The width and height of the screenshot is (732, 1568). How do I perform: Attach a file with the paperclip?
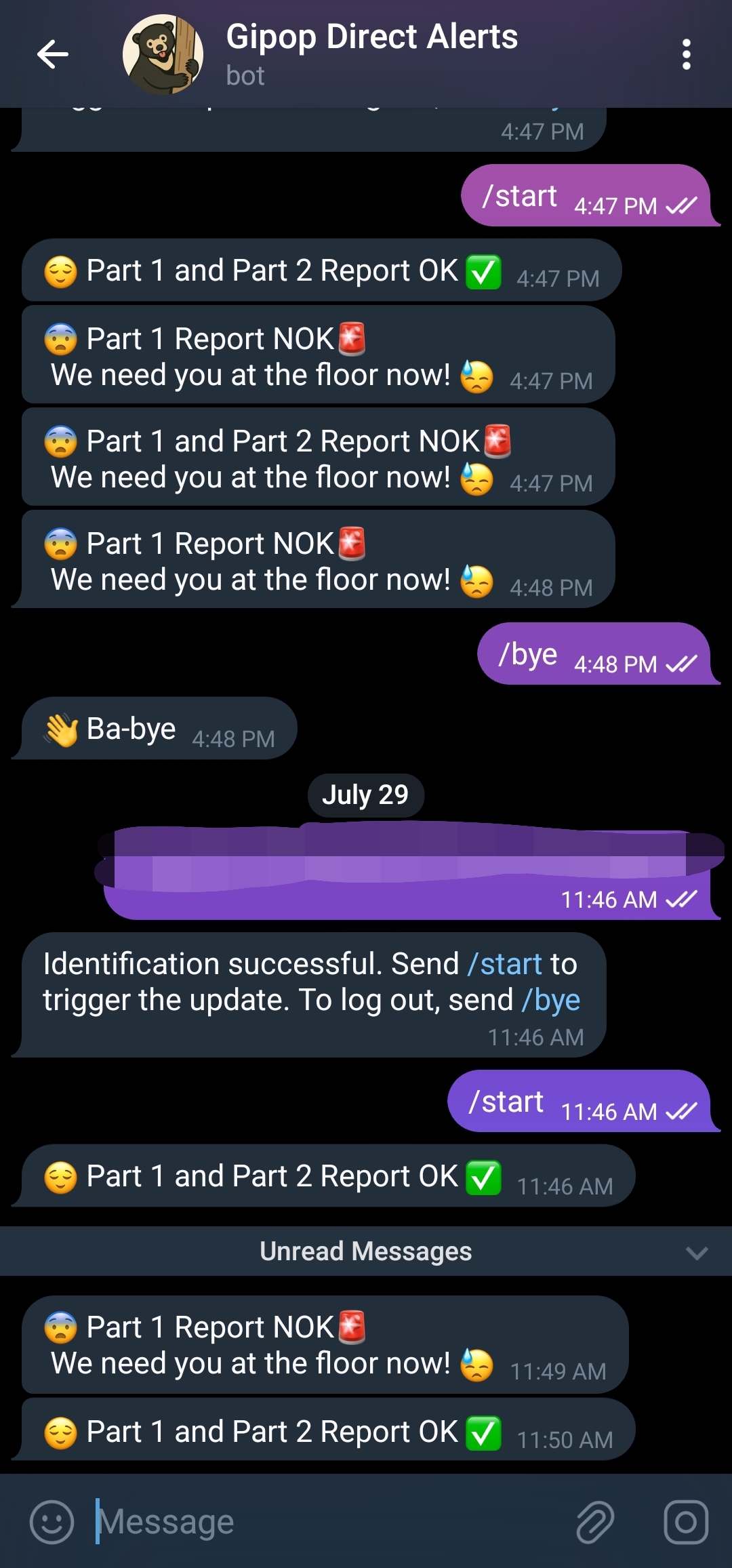pyautogui.click(x=595, y=1522)
